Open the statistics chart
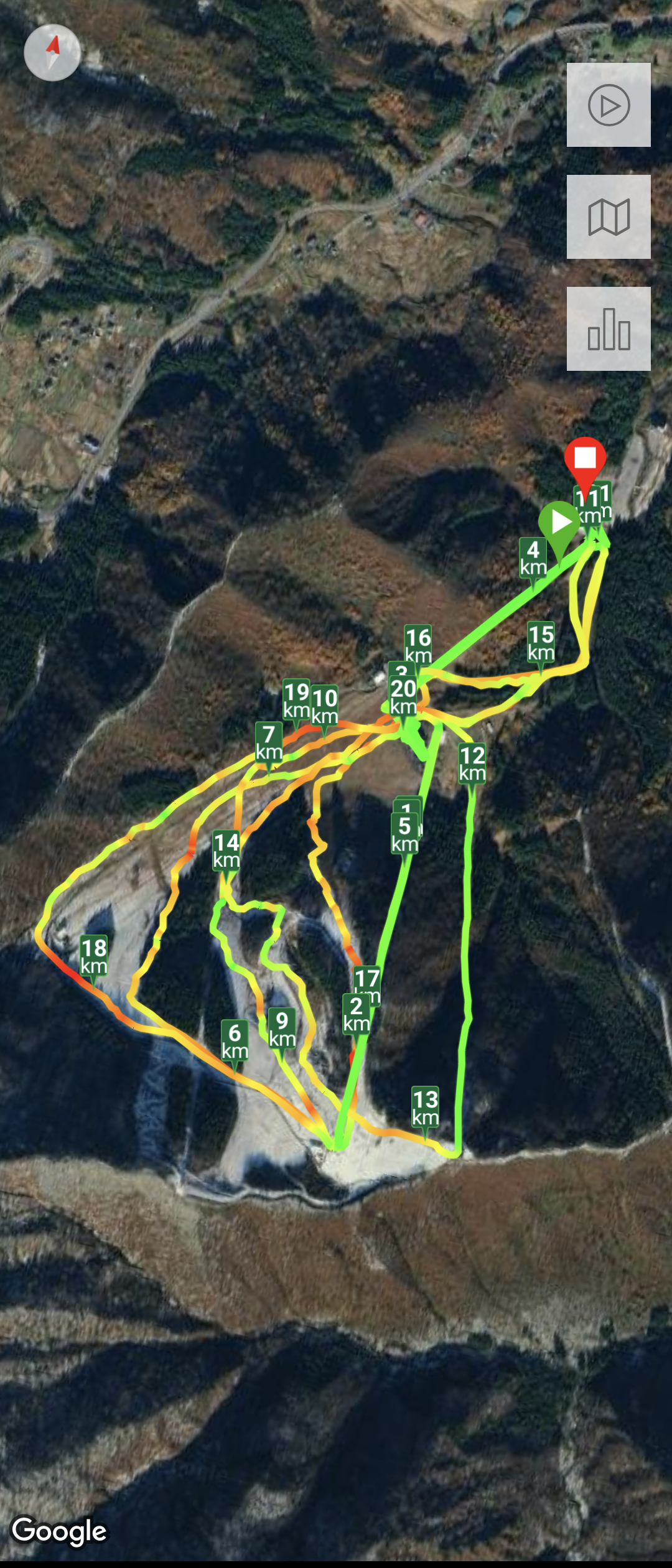 608,329
